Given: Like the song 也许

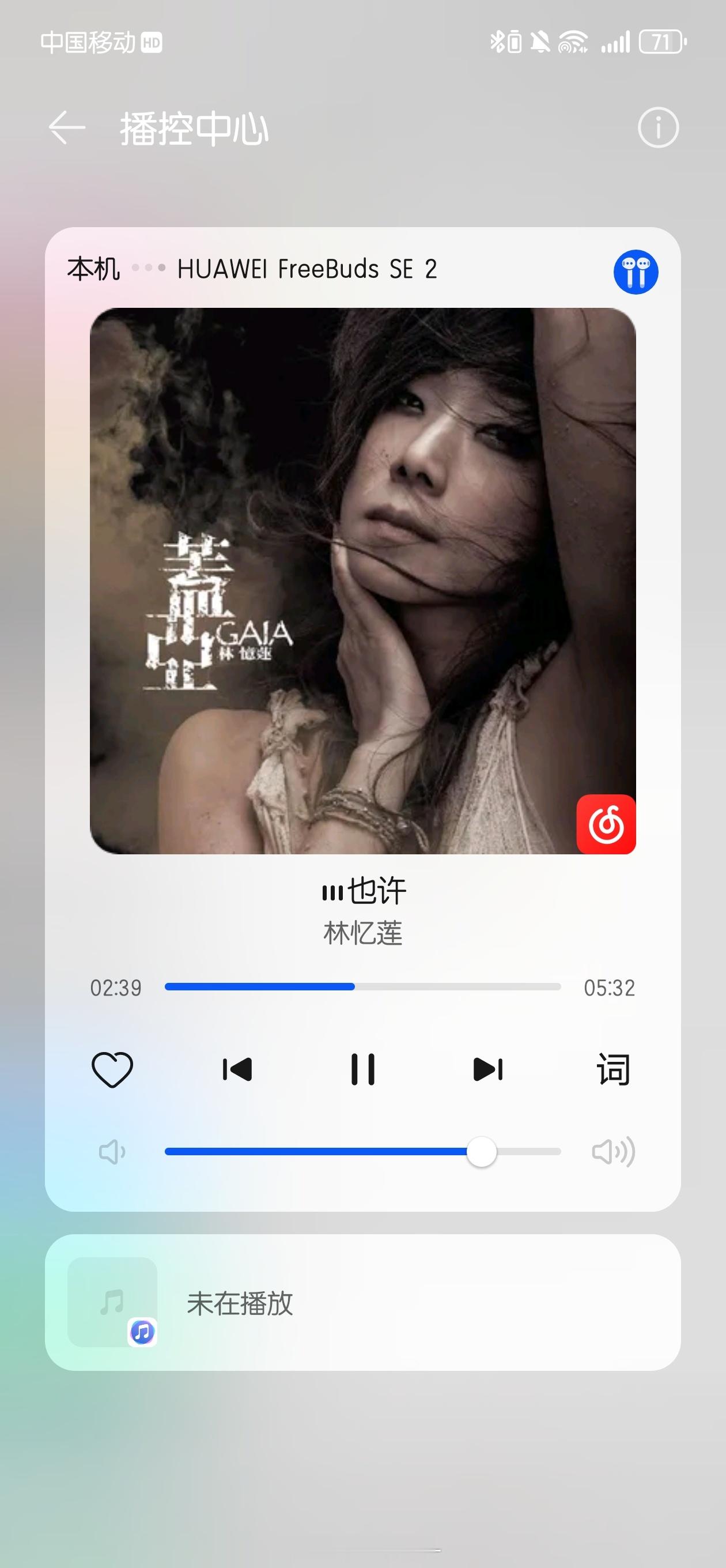Looking at the screenshot, I should click(x=112, y=1069).
